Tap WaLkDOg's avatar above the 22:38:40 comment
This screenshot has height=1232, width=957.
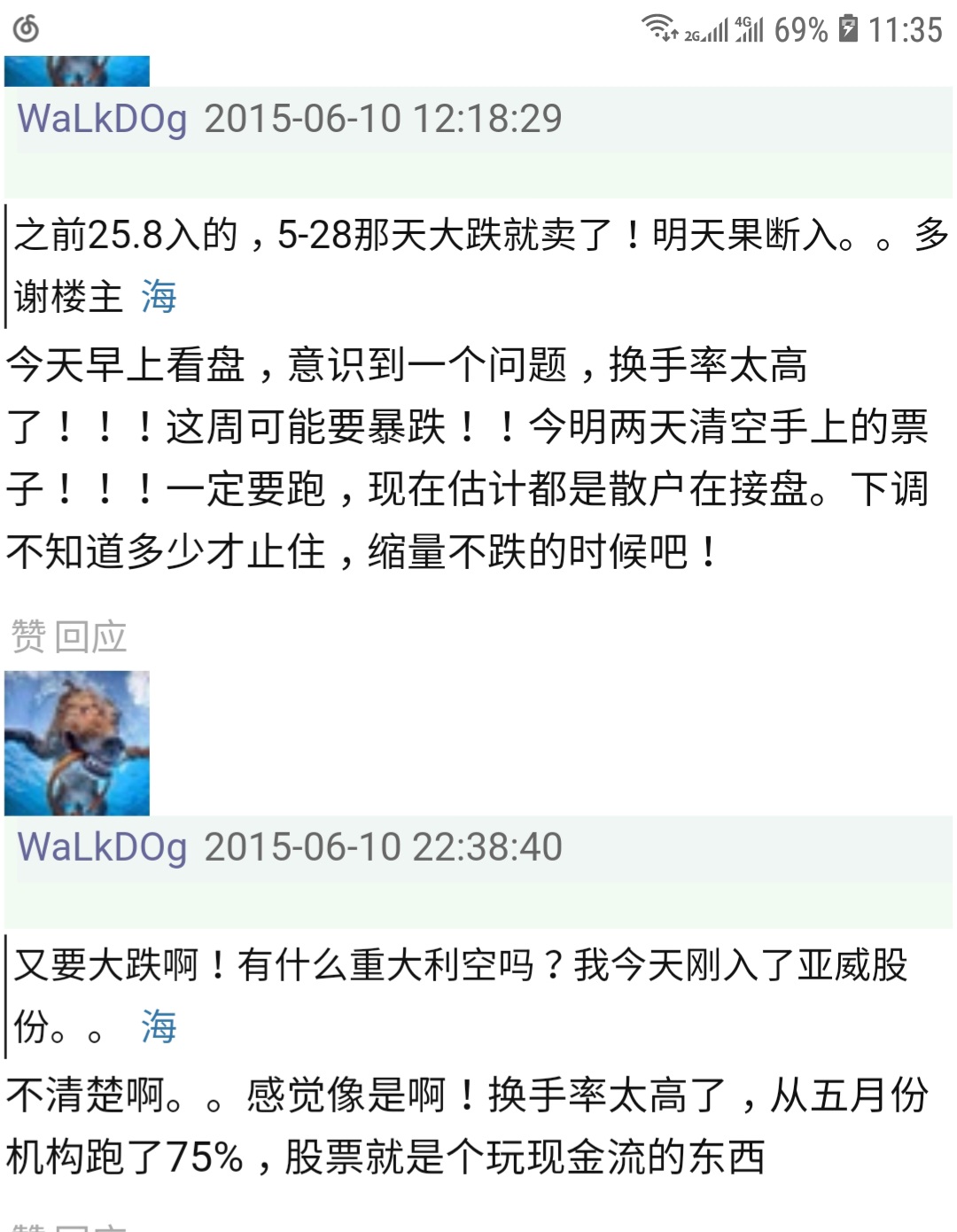pos(77,743)
